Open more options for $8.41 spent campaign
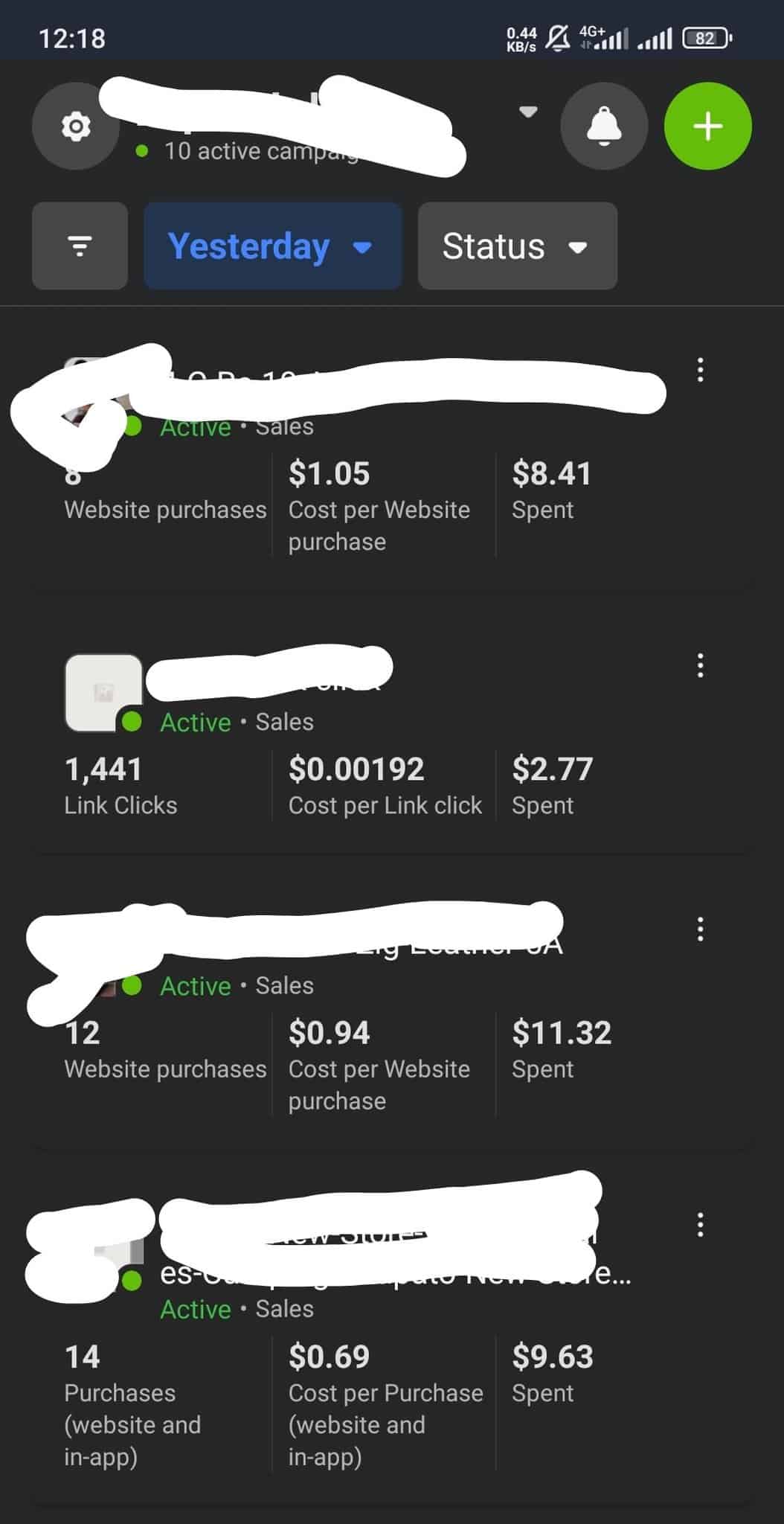This screenshot has height=1524, width=784. [700, 370]
